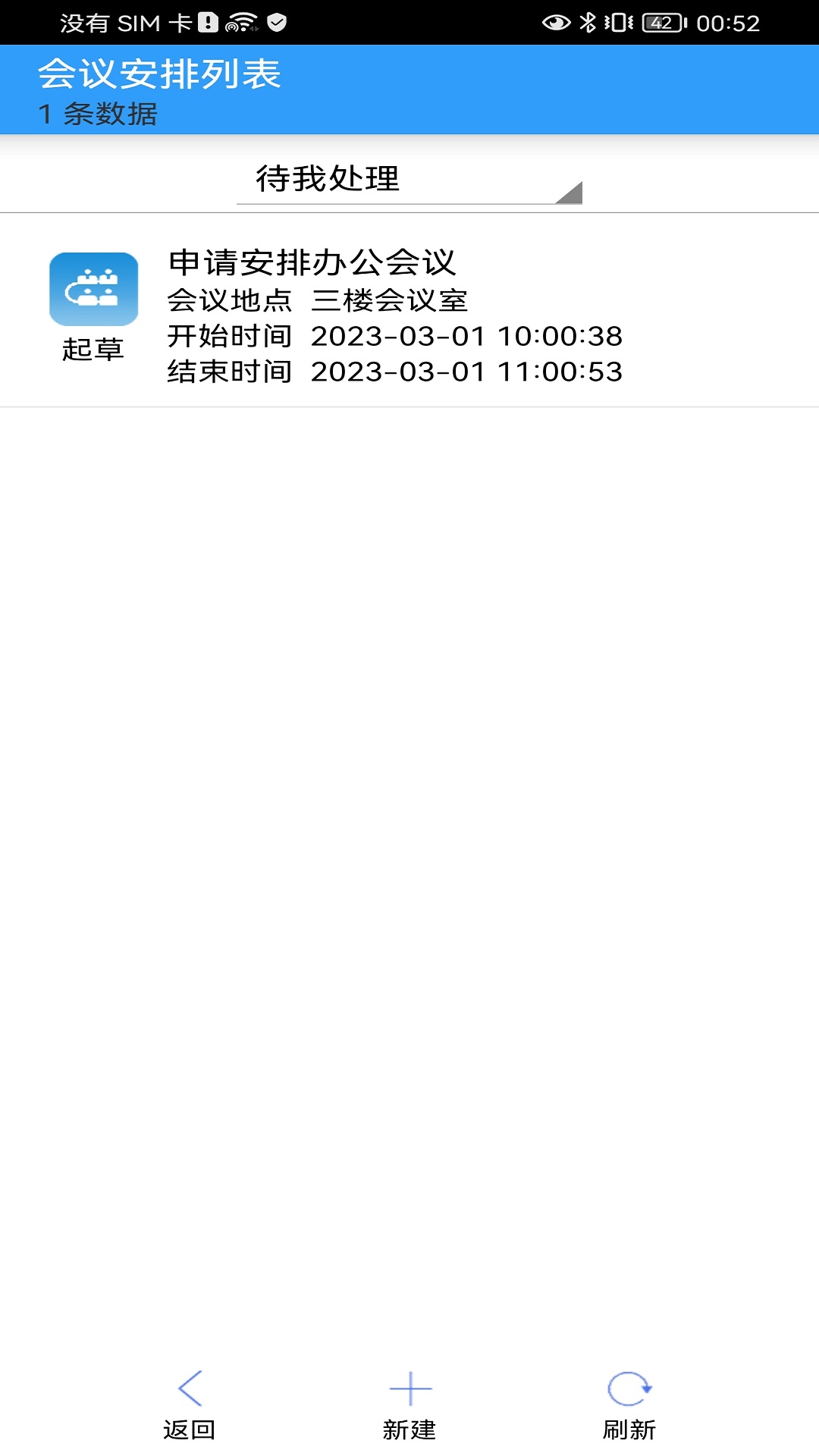Screen dimensions: 819x1456
Task: Tap the meeting location 三楼会议室 text
Action: (x=392, y=300)
